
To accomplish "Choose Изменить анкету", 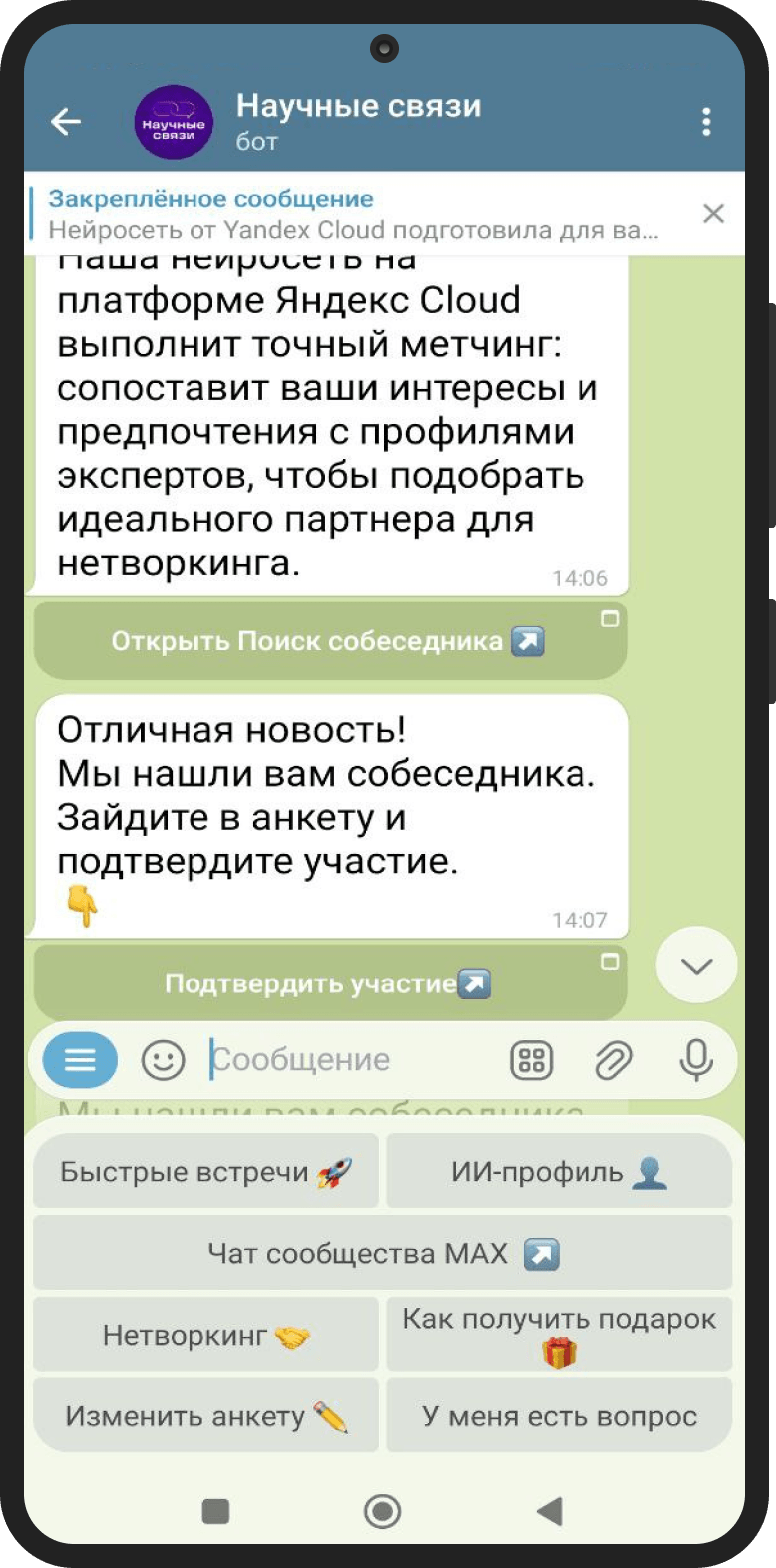I will [x=206, y=1416].
